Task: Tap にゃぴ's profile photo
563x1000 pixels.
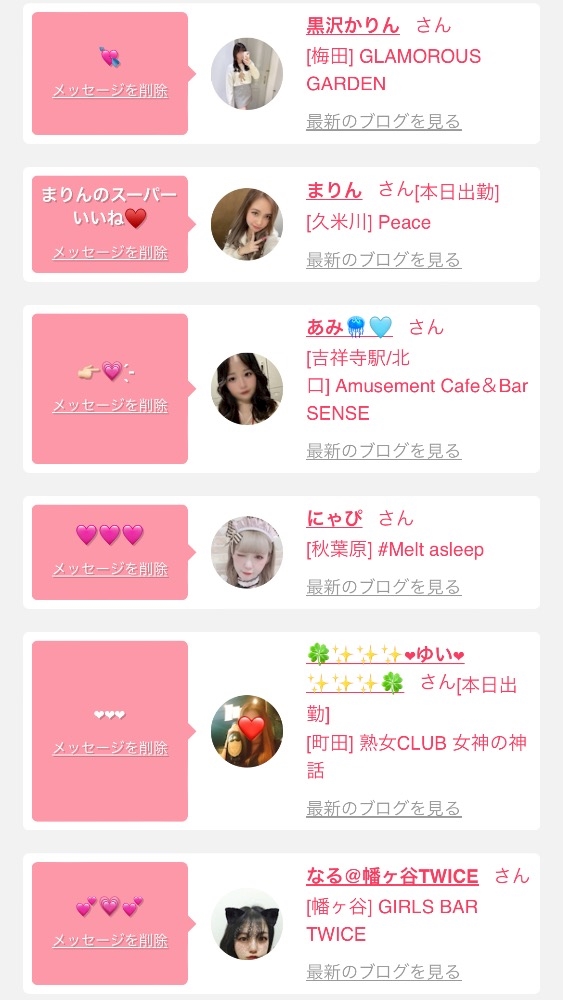Action: [x=247, y=552]
